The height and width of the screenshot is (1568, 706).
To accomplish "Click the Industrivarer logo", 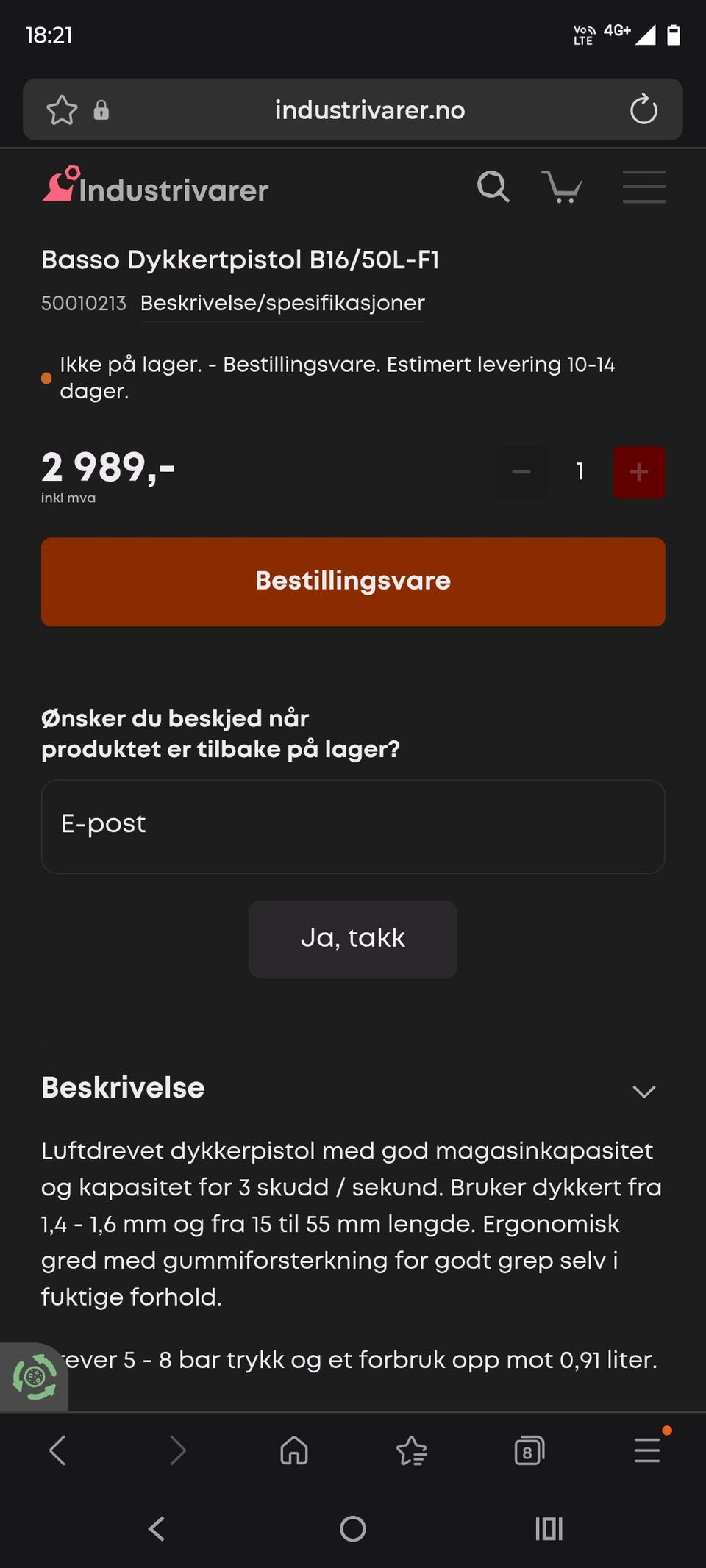I will click(154, 189).
